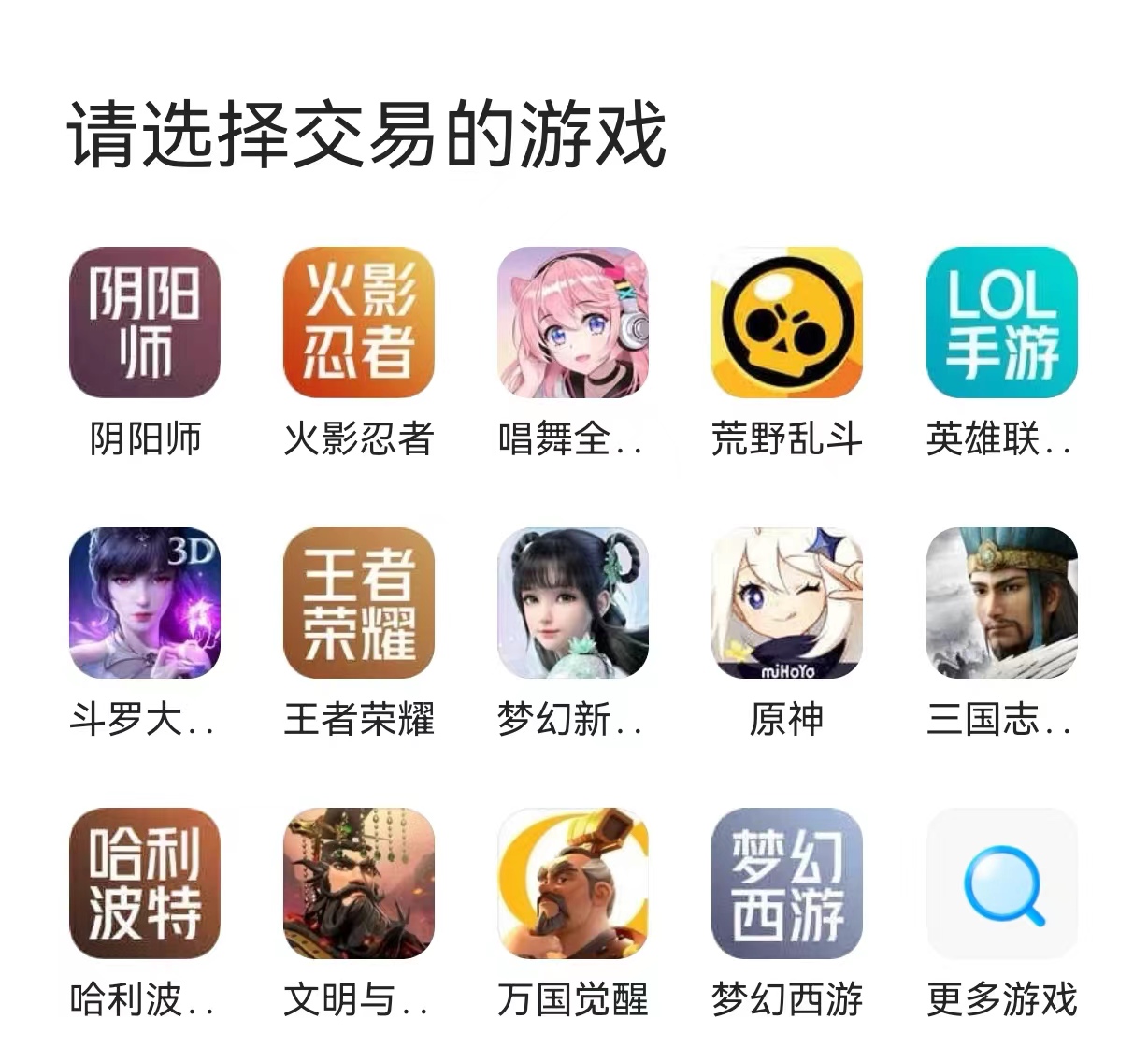Image resolution: width=1148 pixels, height=1062 pixels.
Task: Open the 梦幻西游 game tile
Action: tap(786, 883)
